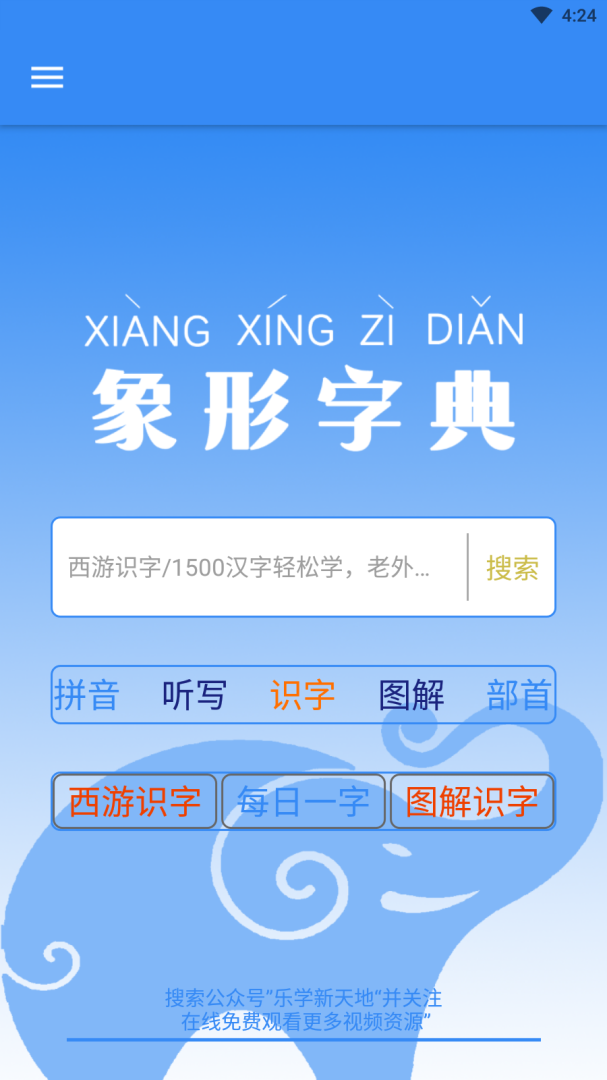Image resolution: width=607 pixels, height=1080 pixels.
Task: Tap the search input field
Action: (x=255, y=568)
